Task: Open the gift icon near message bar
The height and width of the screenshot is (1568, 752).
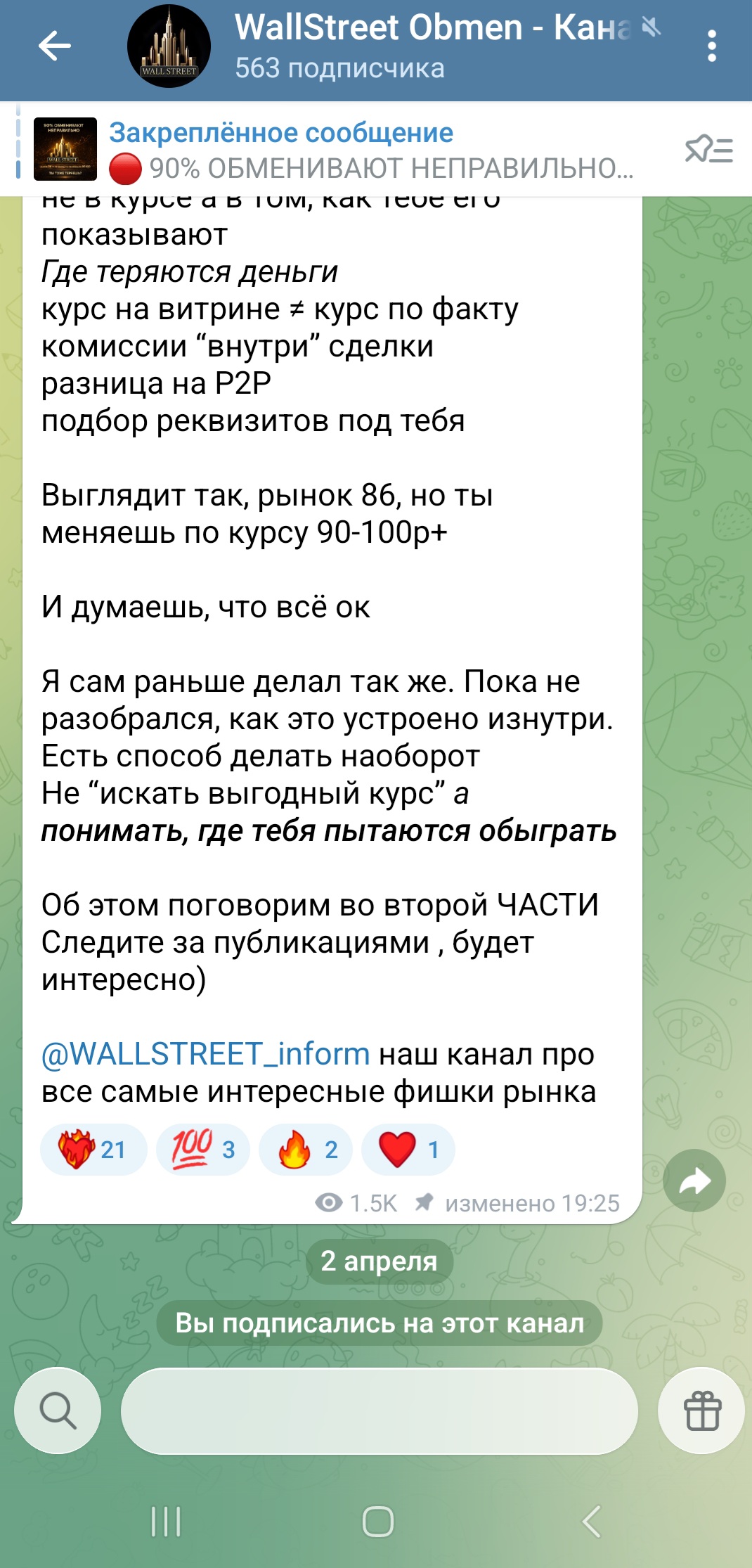Action: [x=703, y=1410]
